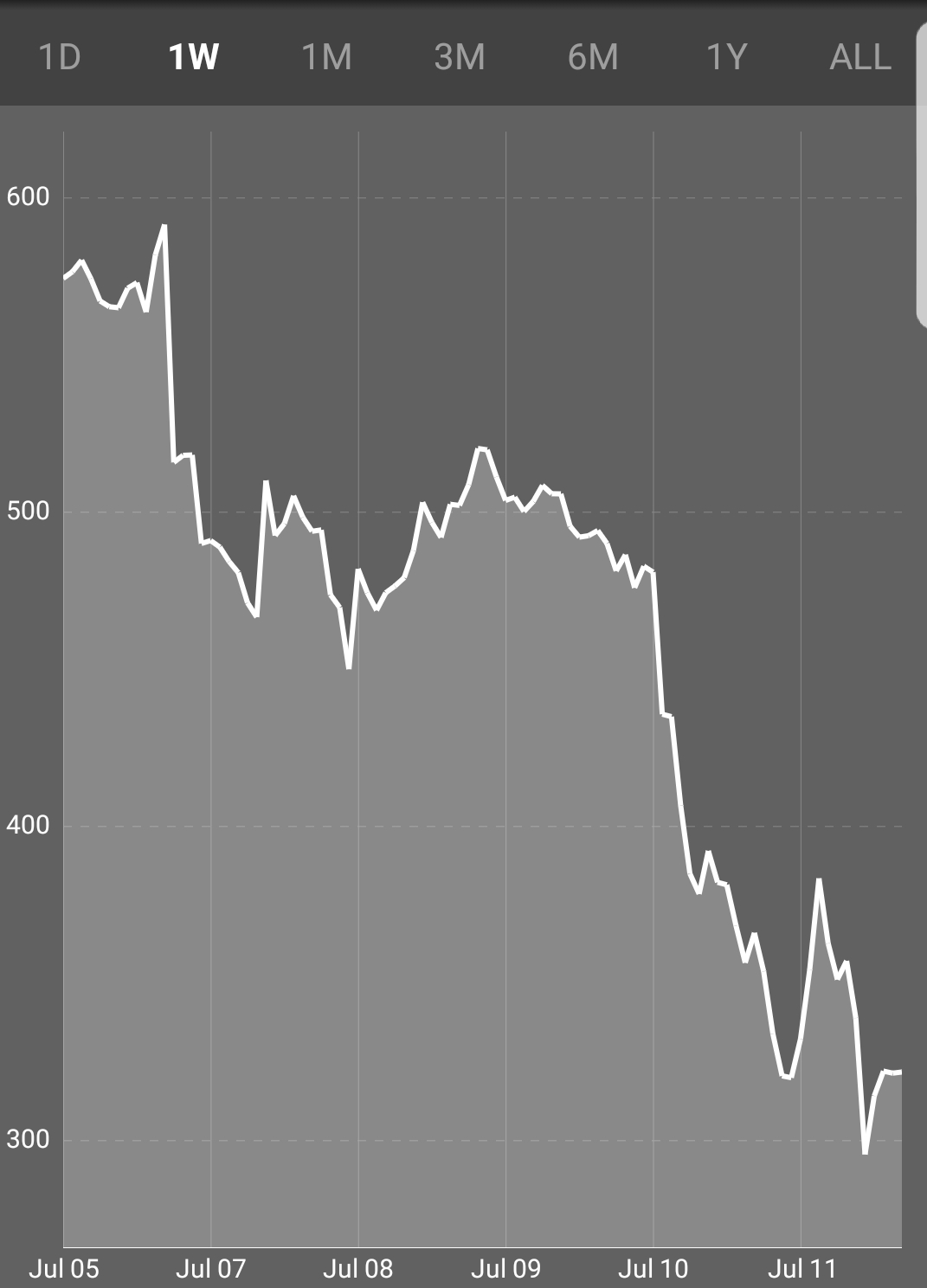Switch to the 1D time range
Image resolution: width=927 pixels, height=1288 pixels.
coord(60,57)
